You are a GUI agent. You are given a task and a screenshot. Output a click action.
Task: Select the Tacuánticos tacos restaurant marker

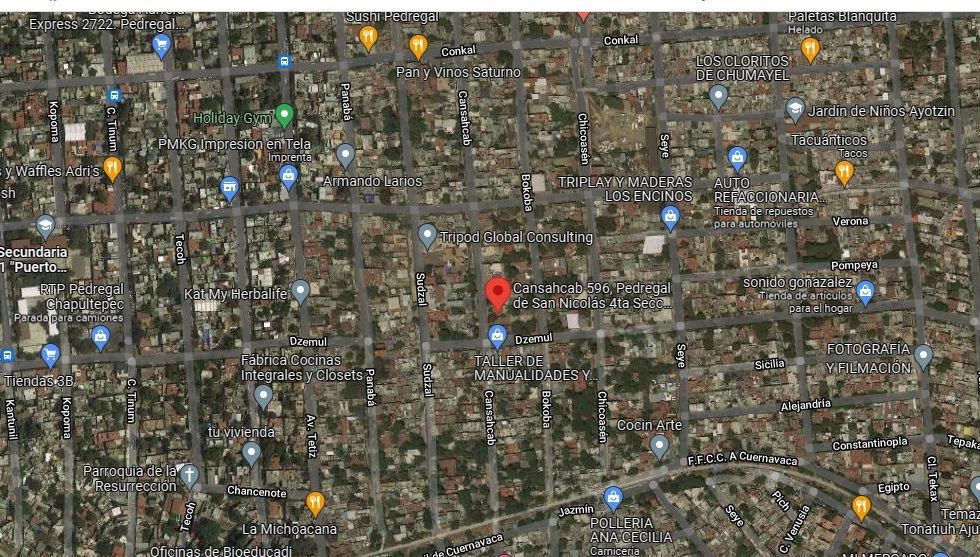(x=844, y=173)
